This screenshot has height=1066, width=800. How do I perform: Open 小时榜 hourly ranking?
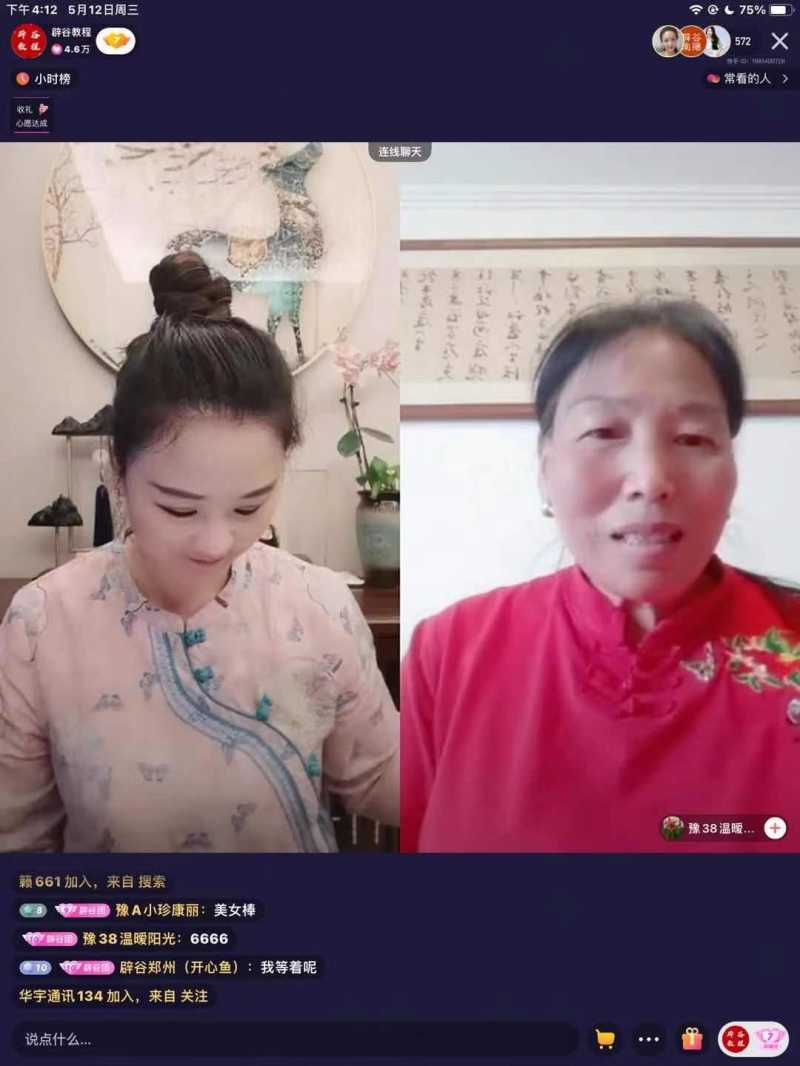(44, 79)
